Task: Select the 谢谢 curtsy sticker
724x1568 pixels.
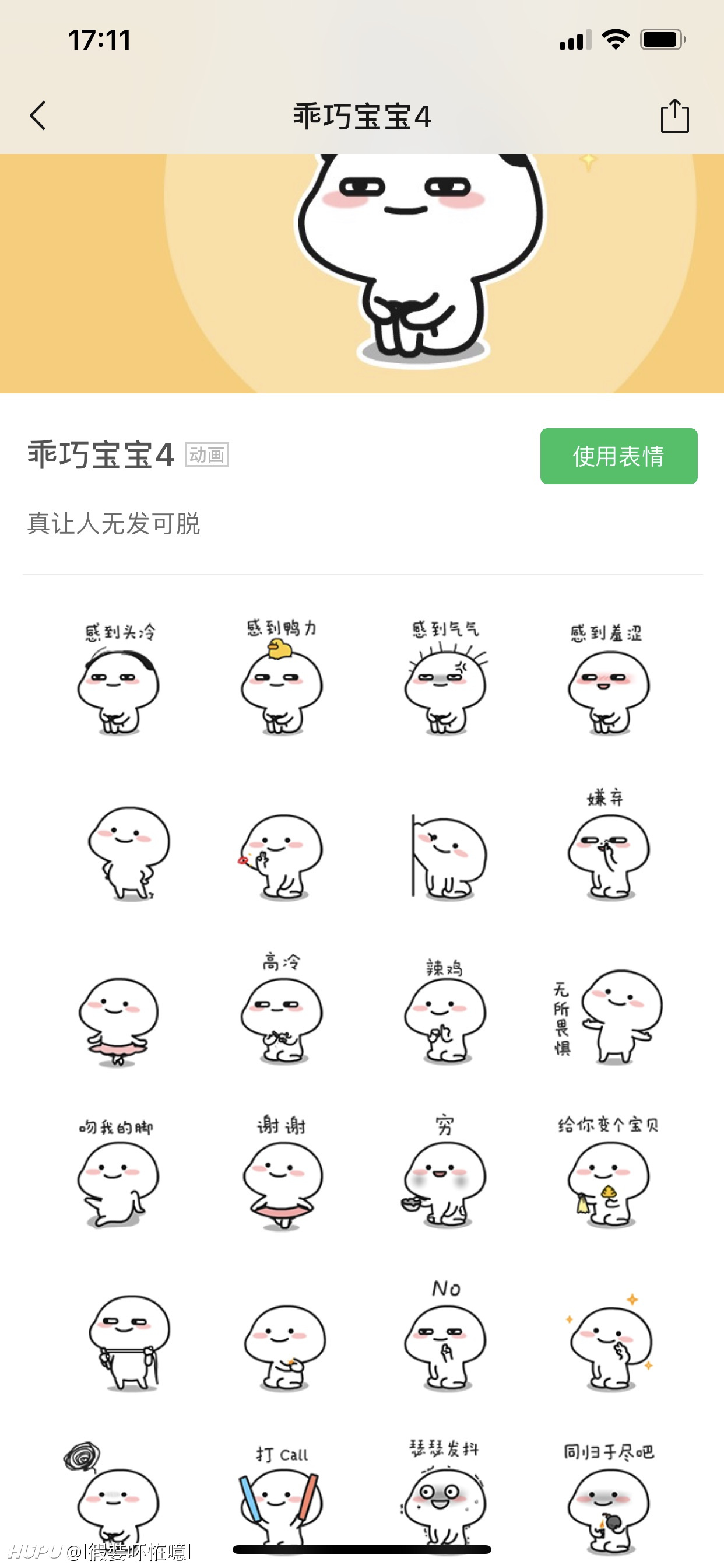Action: pyautogui.click(x=283, y=1181)
